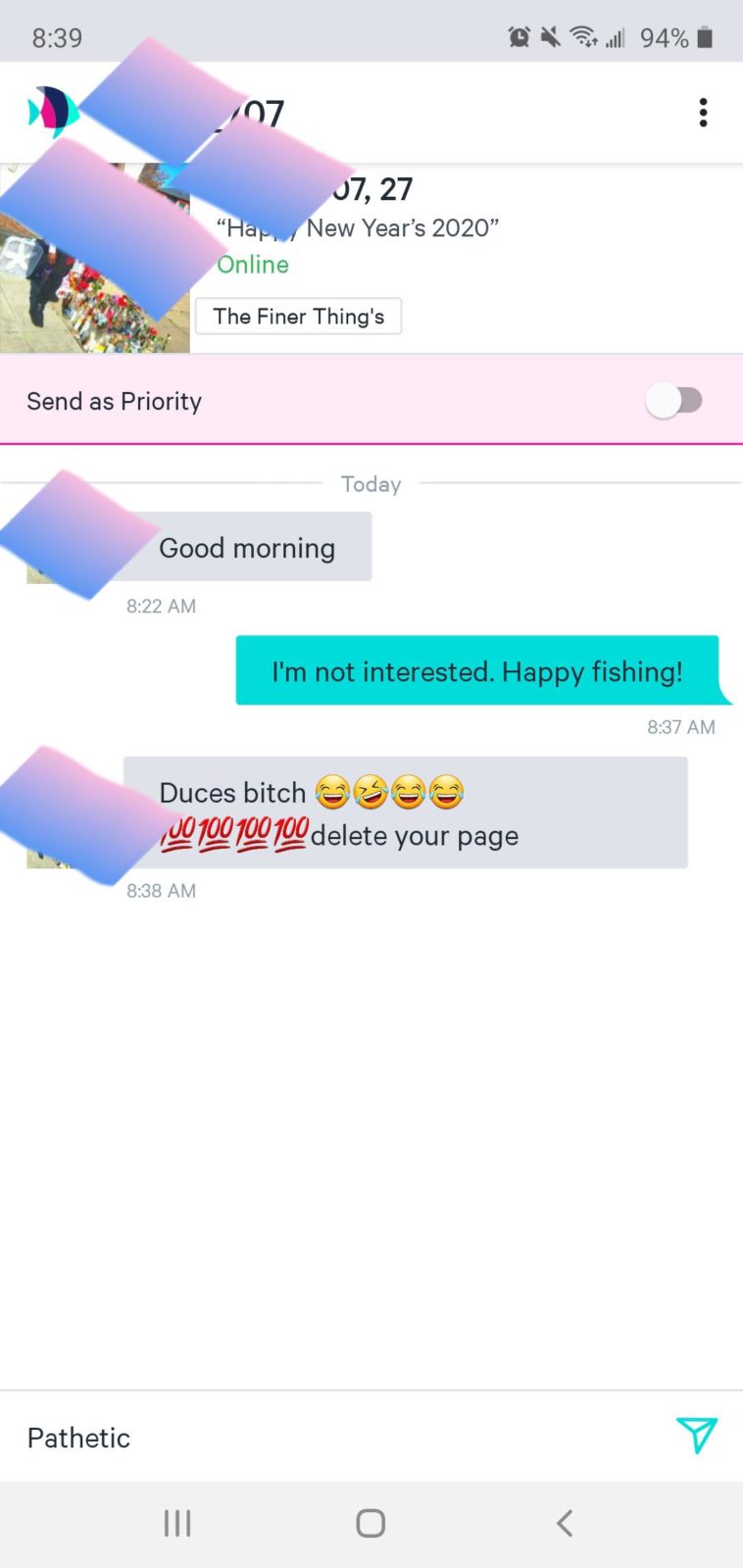The height and width of the screenshot is (1568, 743).
Task: Enable the Send as Priority switch
Action: pos(674,400)
